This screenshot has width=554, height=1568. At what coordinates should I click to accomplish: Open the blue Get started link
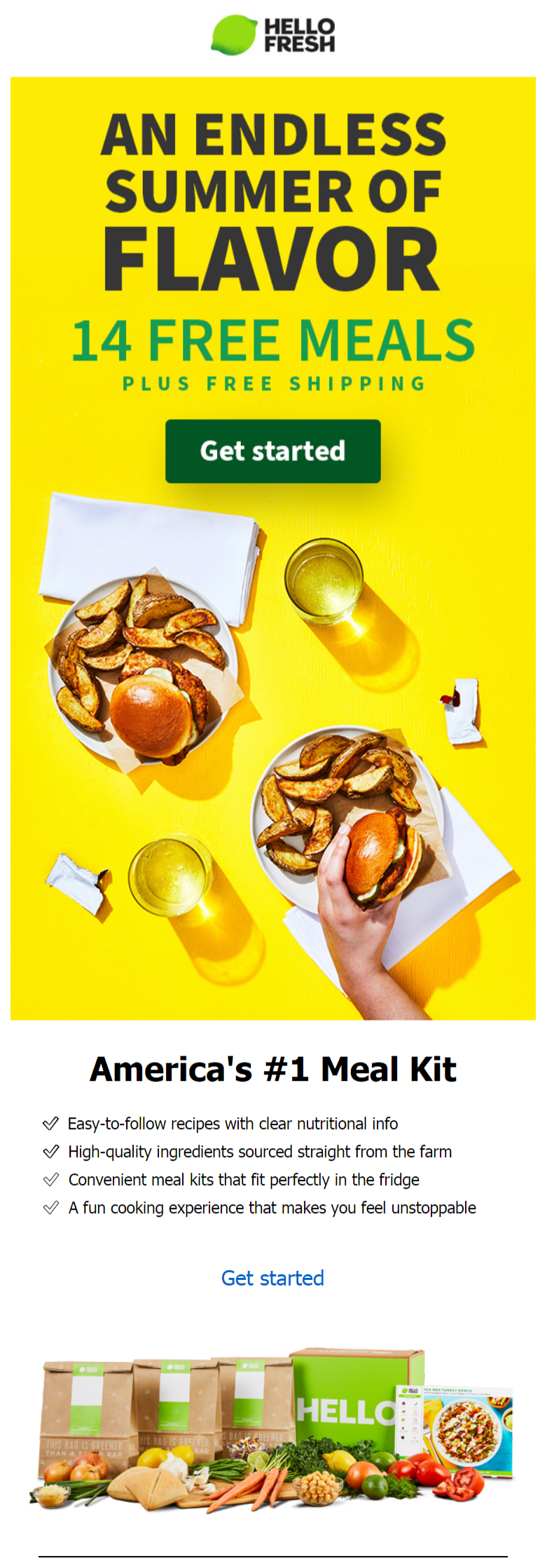point(272,1278)
